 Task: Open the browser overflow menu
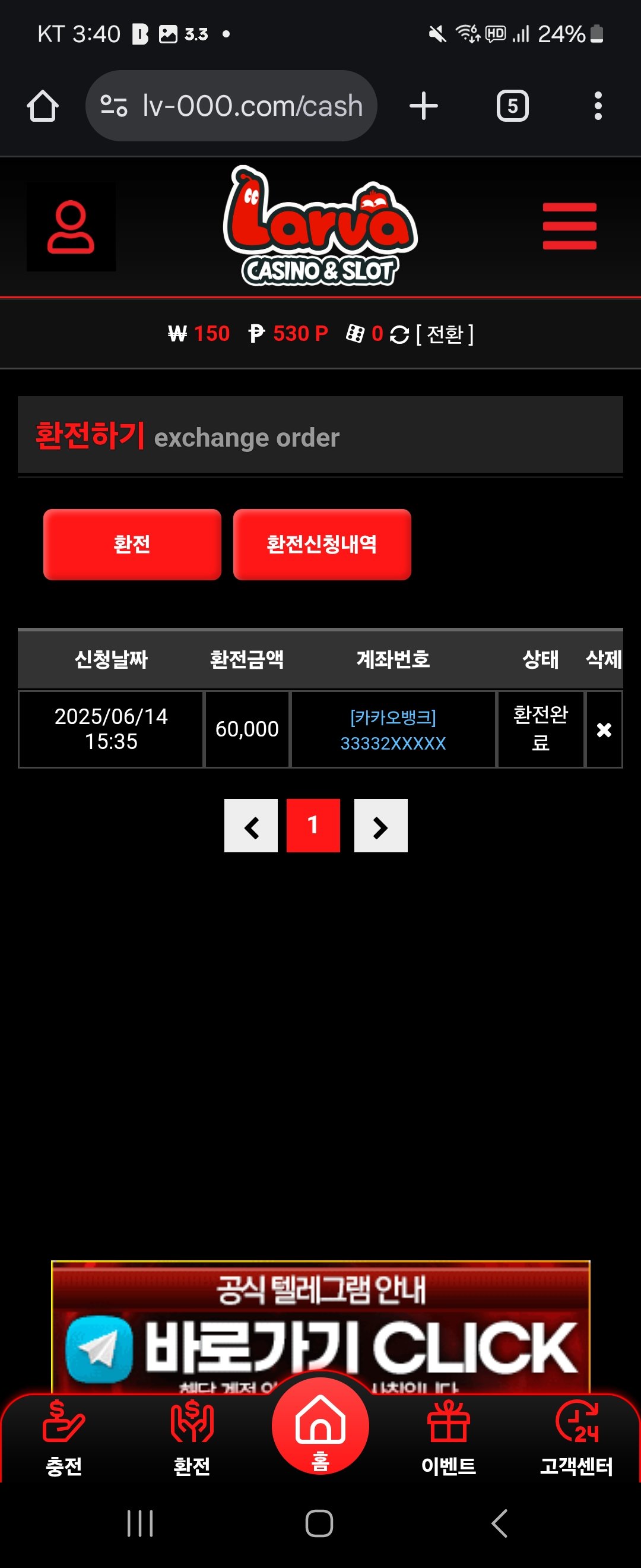(598, 106)
